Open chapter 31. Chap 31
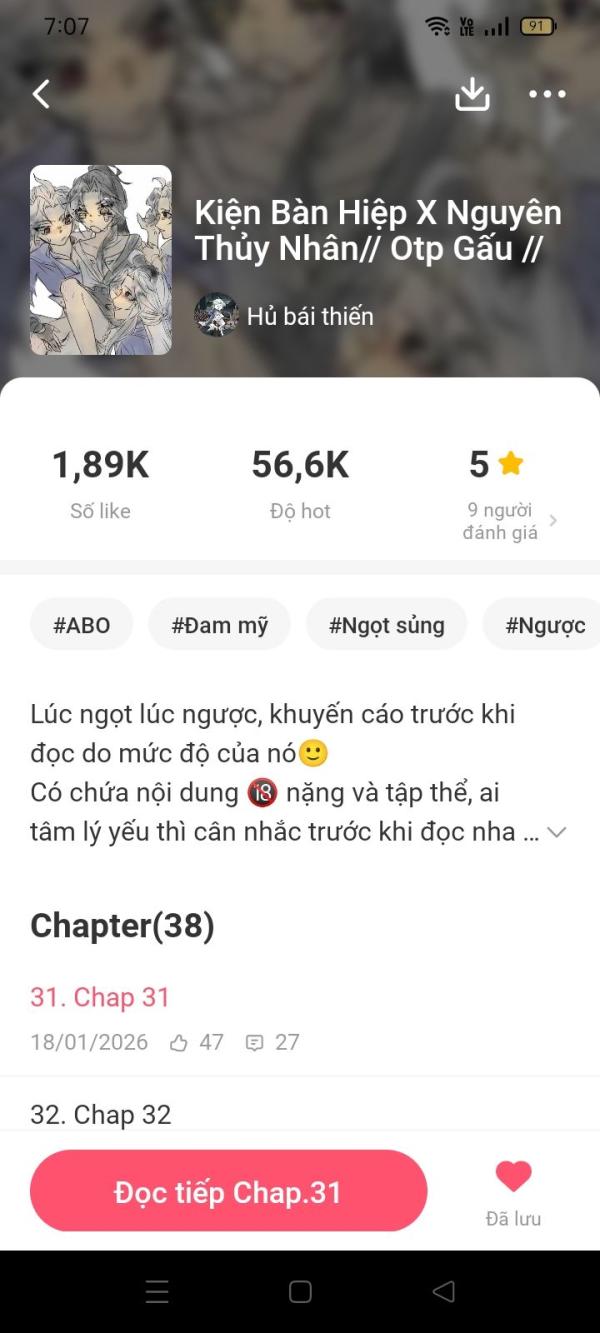This screenshot has height=1333, width=600. [x=300, y=1019]
